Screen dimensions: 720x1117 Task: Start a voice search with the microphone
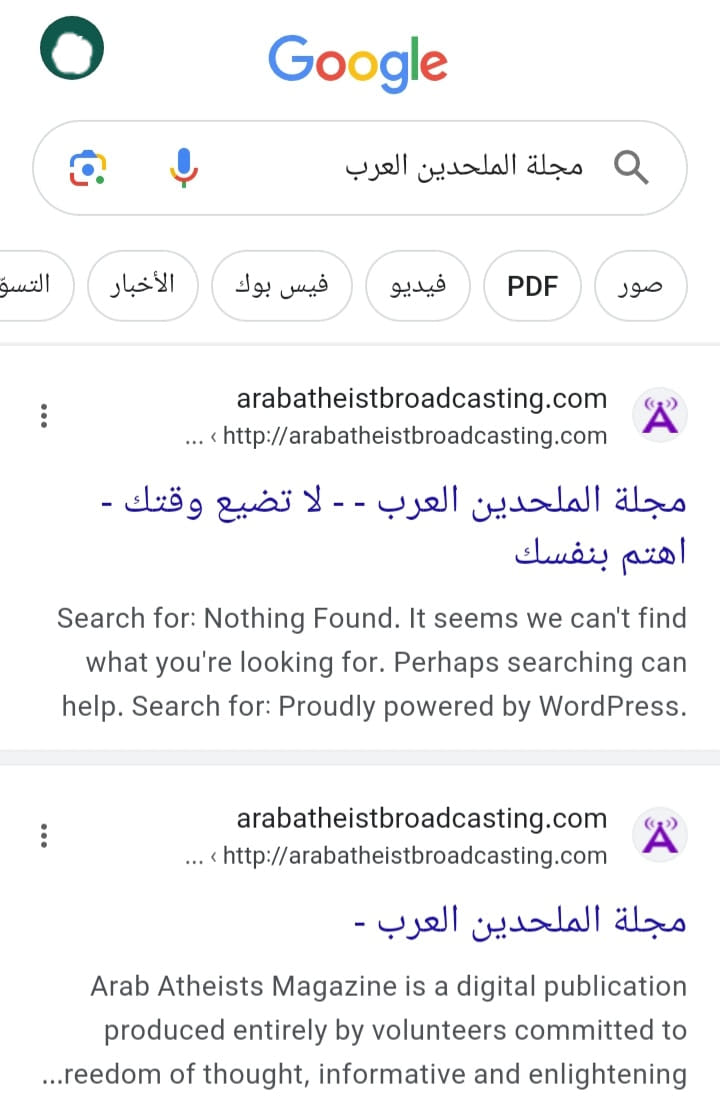coord(183,167)
